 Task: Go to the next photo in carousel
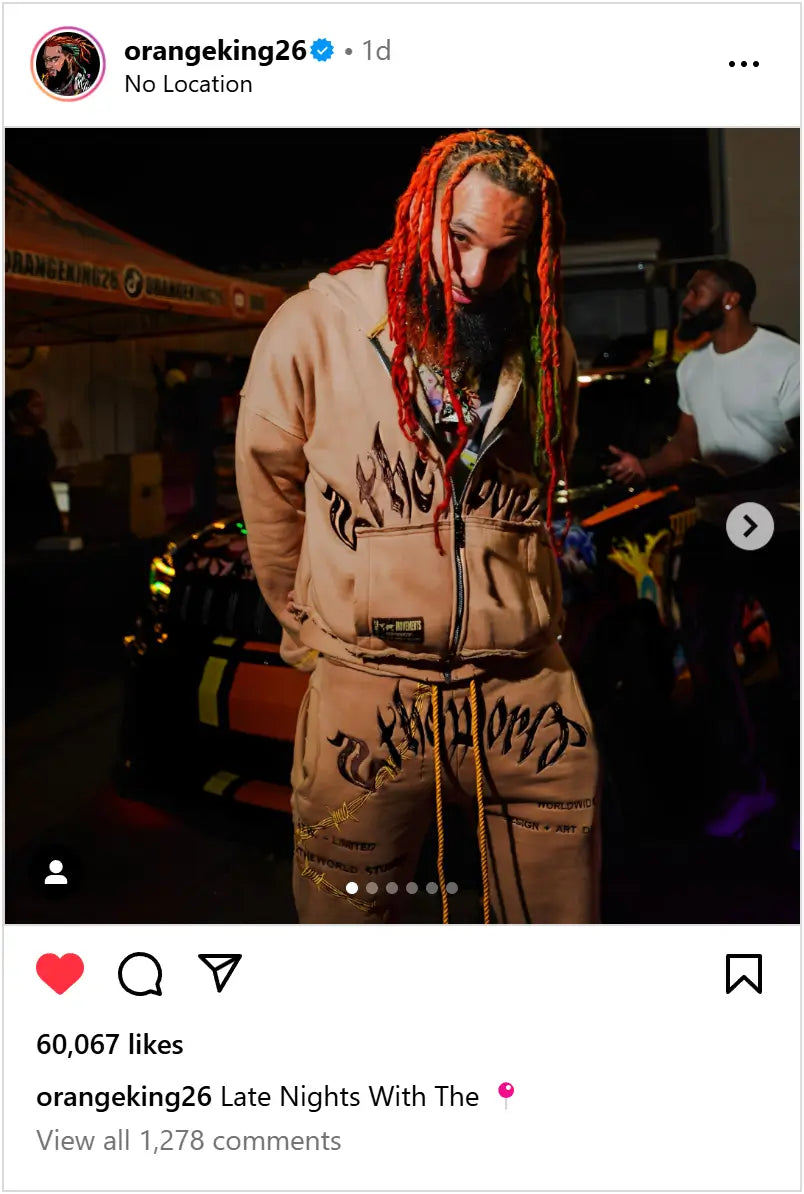click(749, 525)
